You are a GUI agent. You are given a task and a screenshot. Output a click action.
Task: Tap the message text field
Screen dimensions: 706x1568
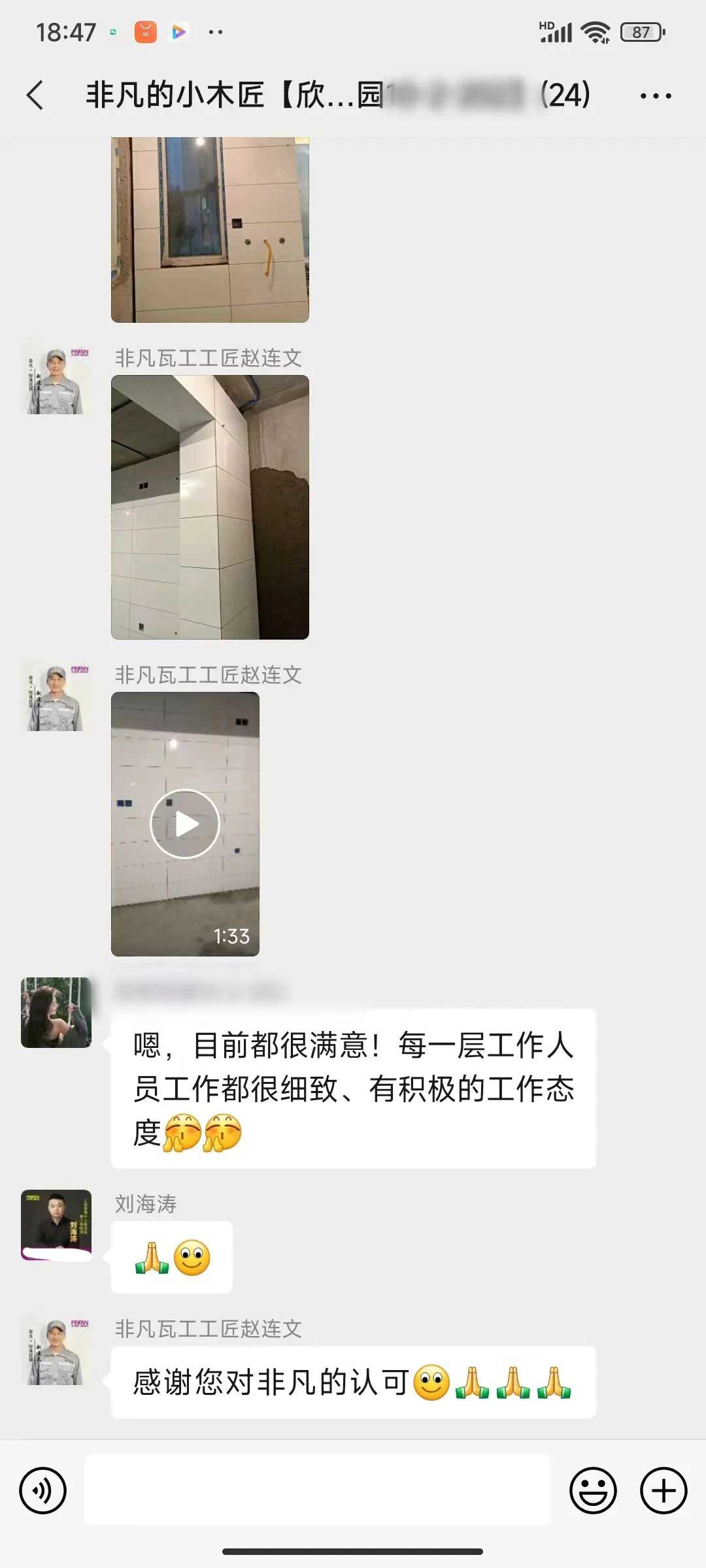point(318,1490)
